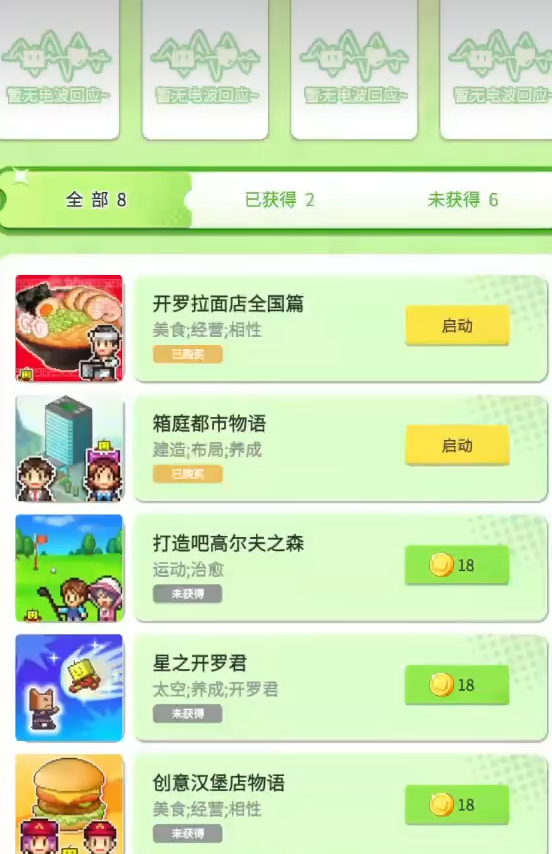
Task: Switch to the 未获得 6 tab
Action: tap(463, 200)
